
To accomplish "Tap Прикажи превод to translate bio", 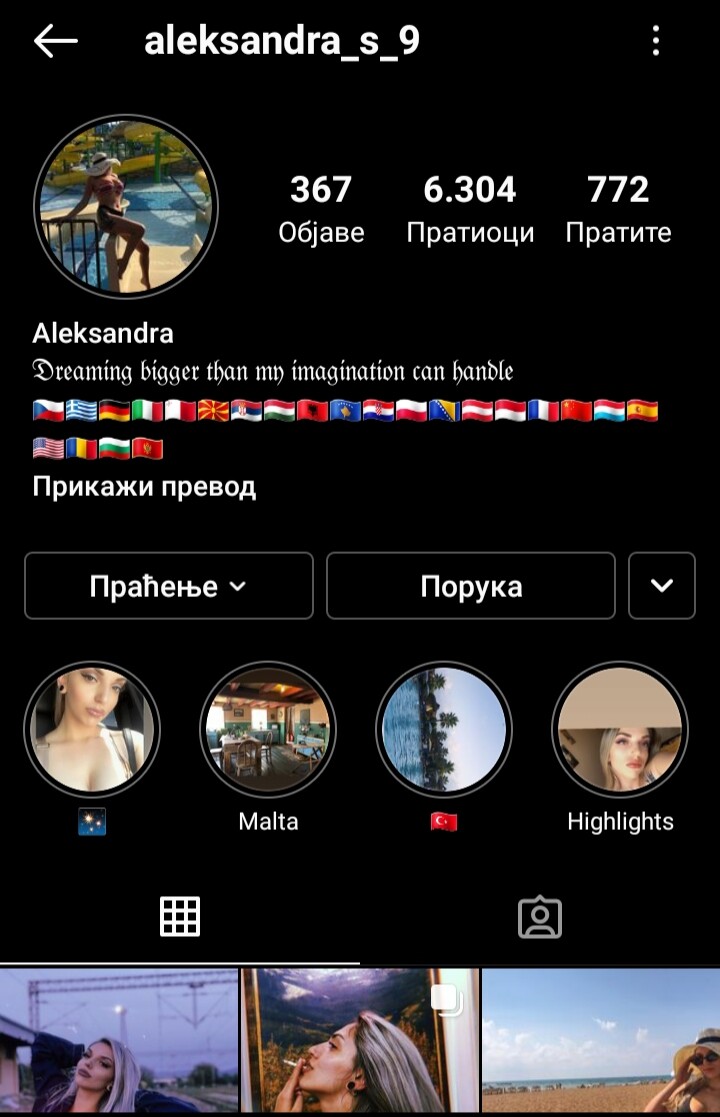I will pos(144,487).
